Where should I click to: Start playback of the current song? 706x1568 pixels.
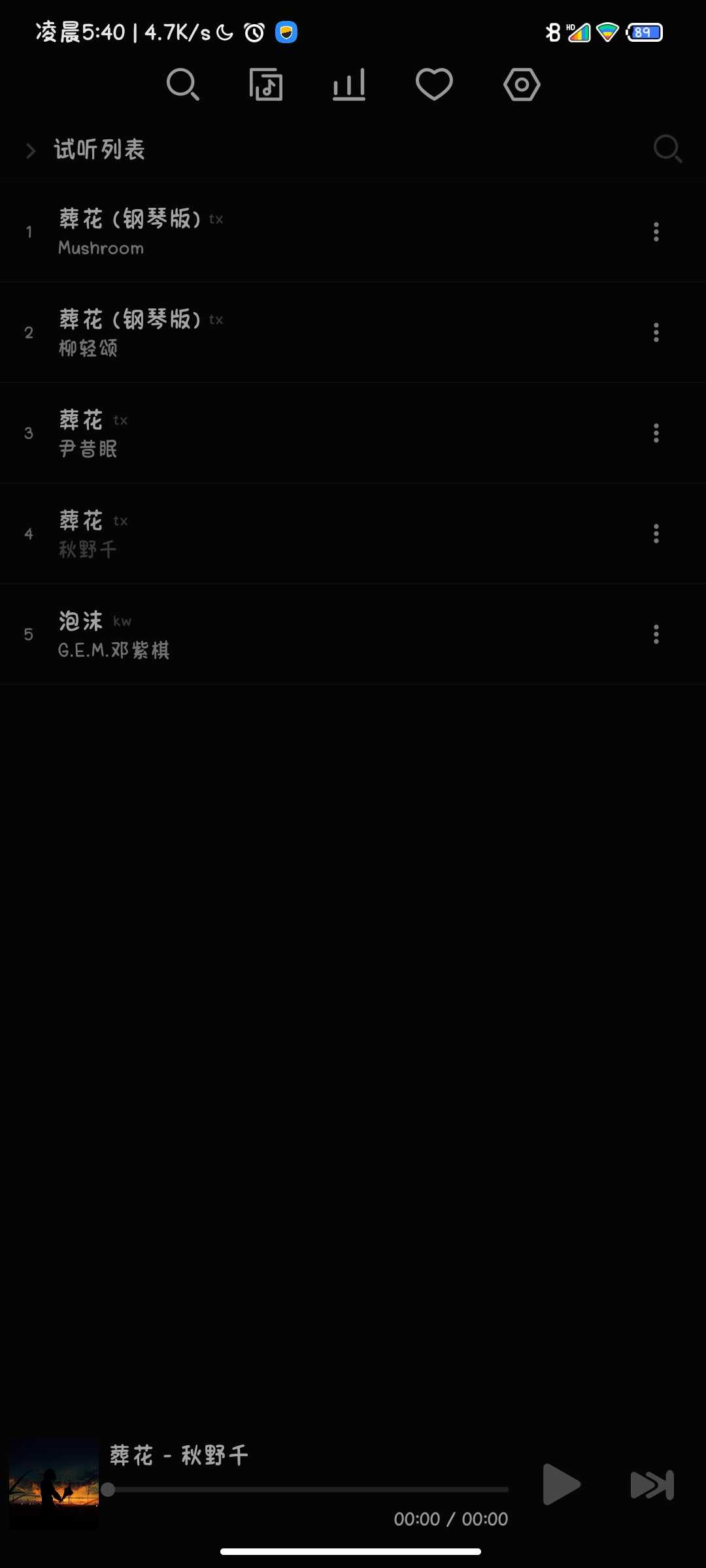coord(561,1484)
